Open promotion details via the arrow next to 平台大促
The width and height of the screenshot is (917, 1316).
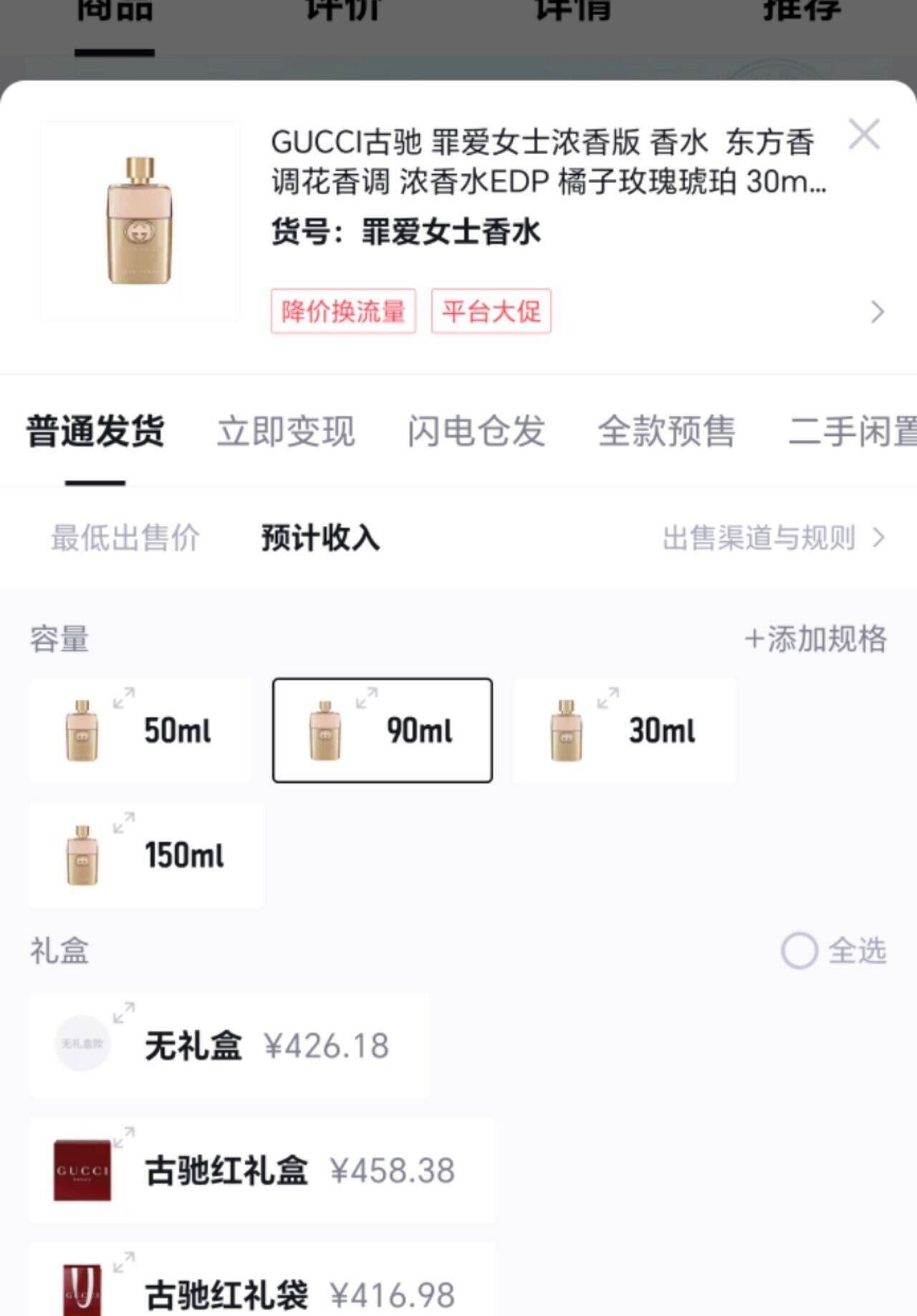click(878, 312)
